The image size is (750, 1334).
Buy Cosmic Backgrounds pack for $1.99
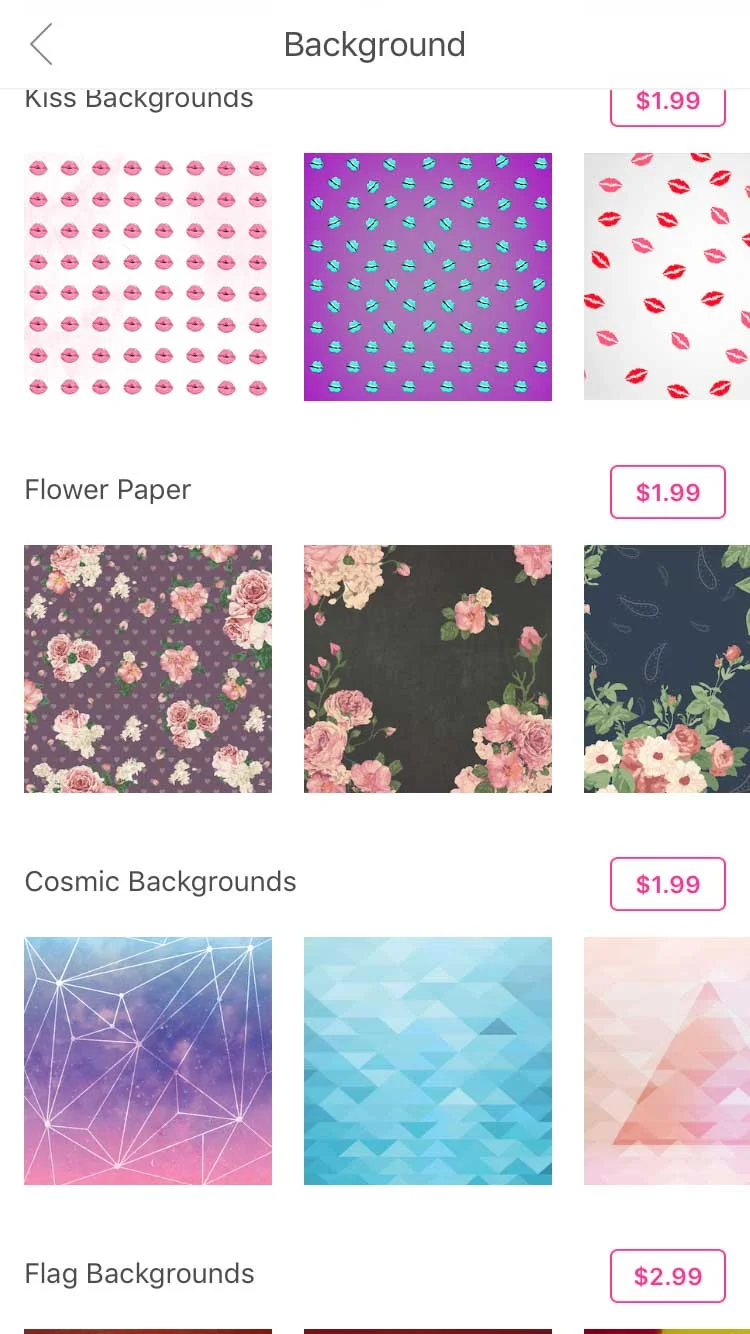tap(667, 884)
